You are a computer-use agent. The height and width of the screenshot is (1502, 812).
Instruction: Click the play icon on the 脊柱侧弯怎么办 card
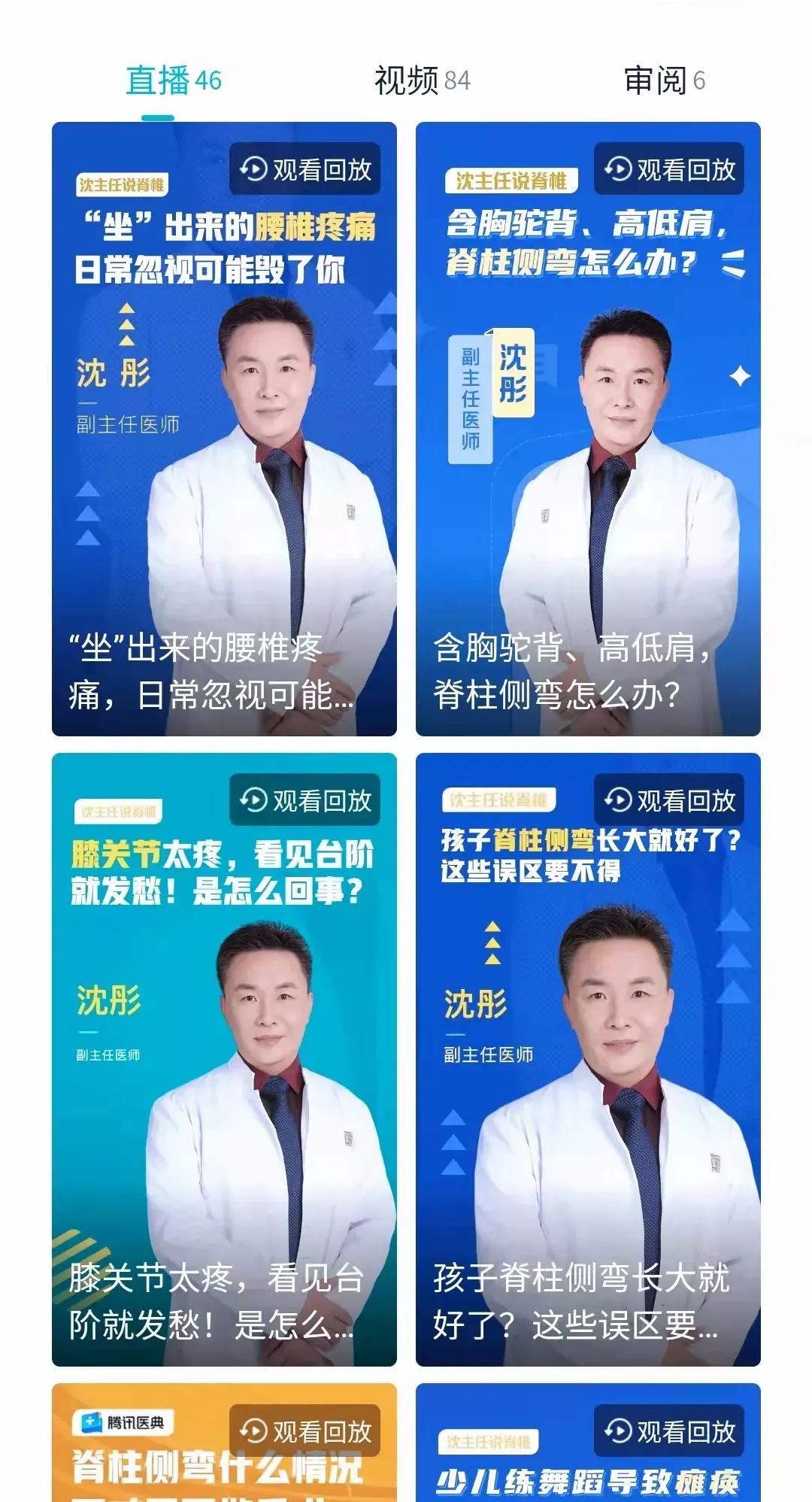point(618,170)
